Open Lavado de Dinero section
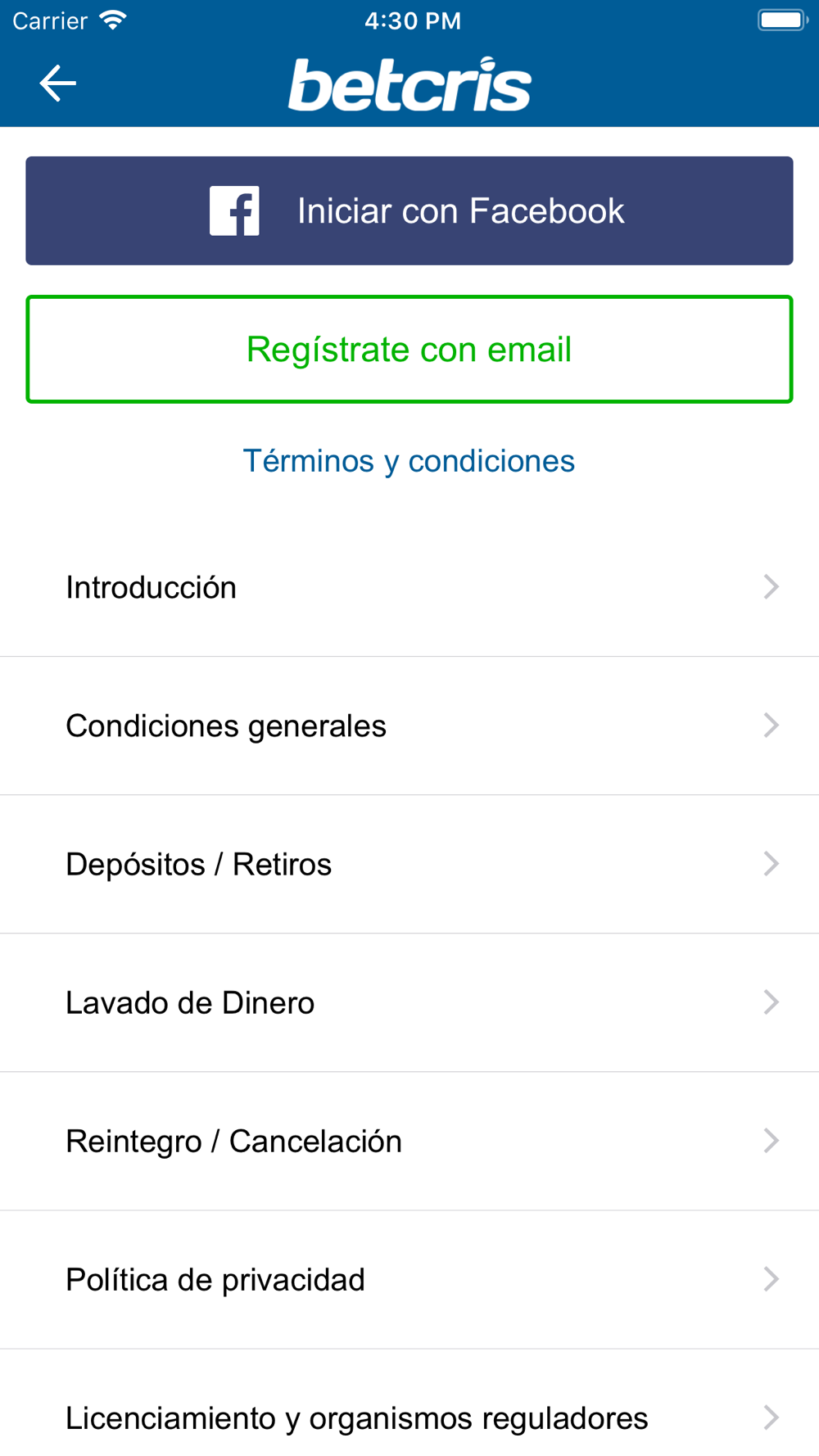 coord(409,1002)
